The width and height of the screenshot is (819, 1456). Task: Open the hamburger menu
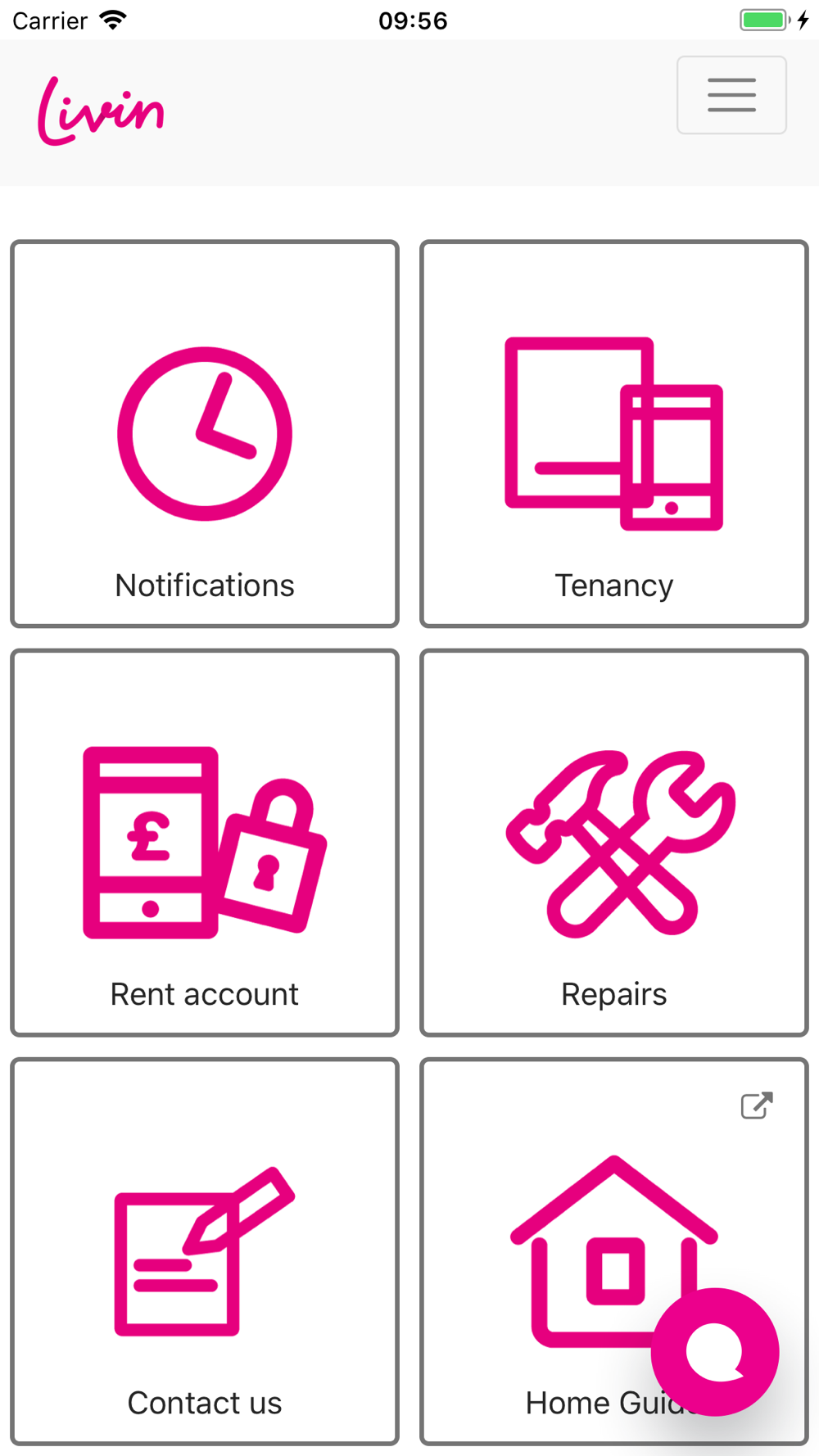point(731,95)
